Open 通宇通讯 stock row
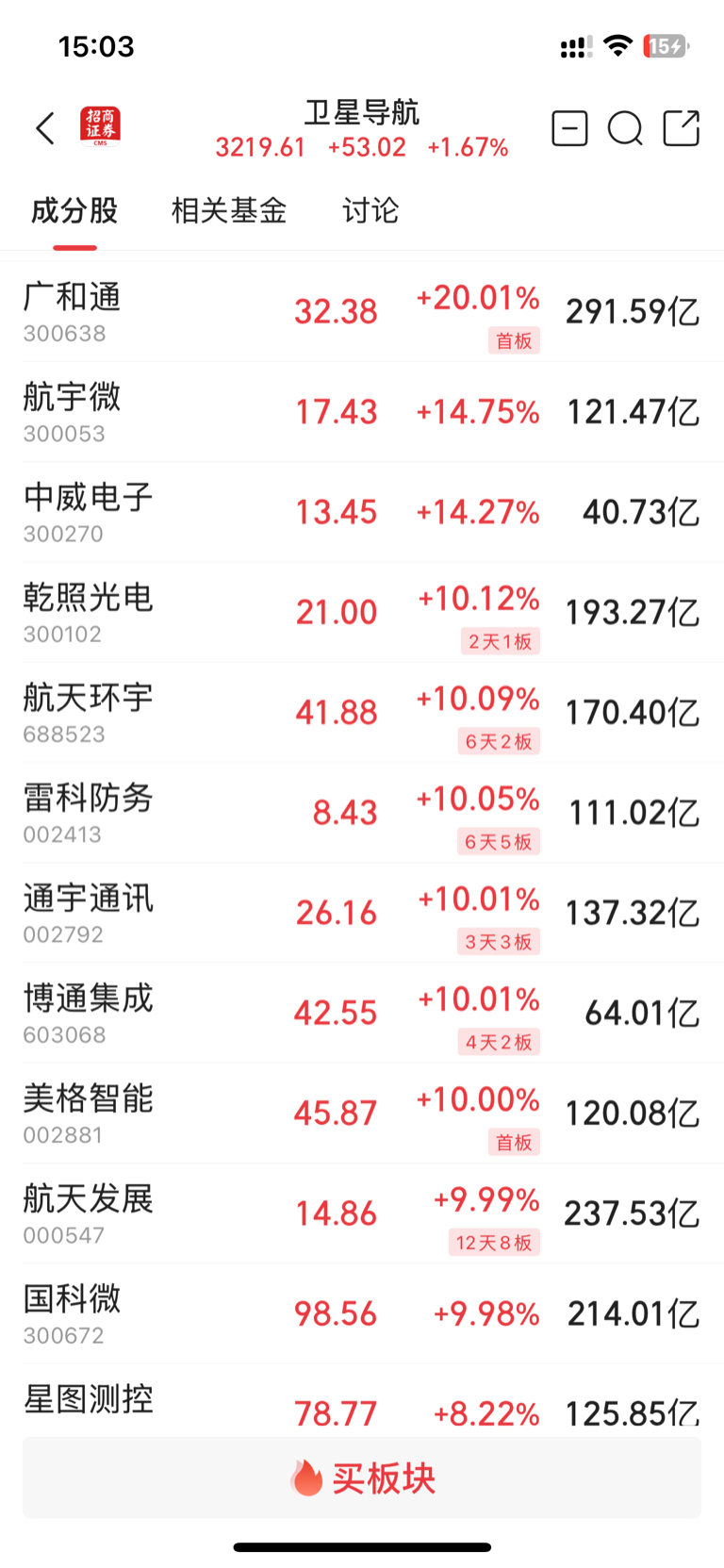Viewport: 724px width, 1568px height. pyautogui.click(x=362, y=913)
